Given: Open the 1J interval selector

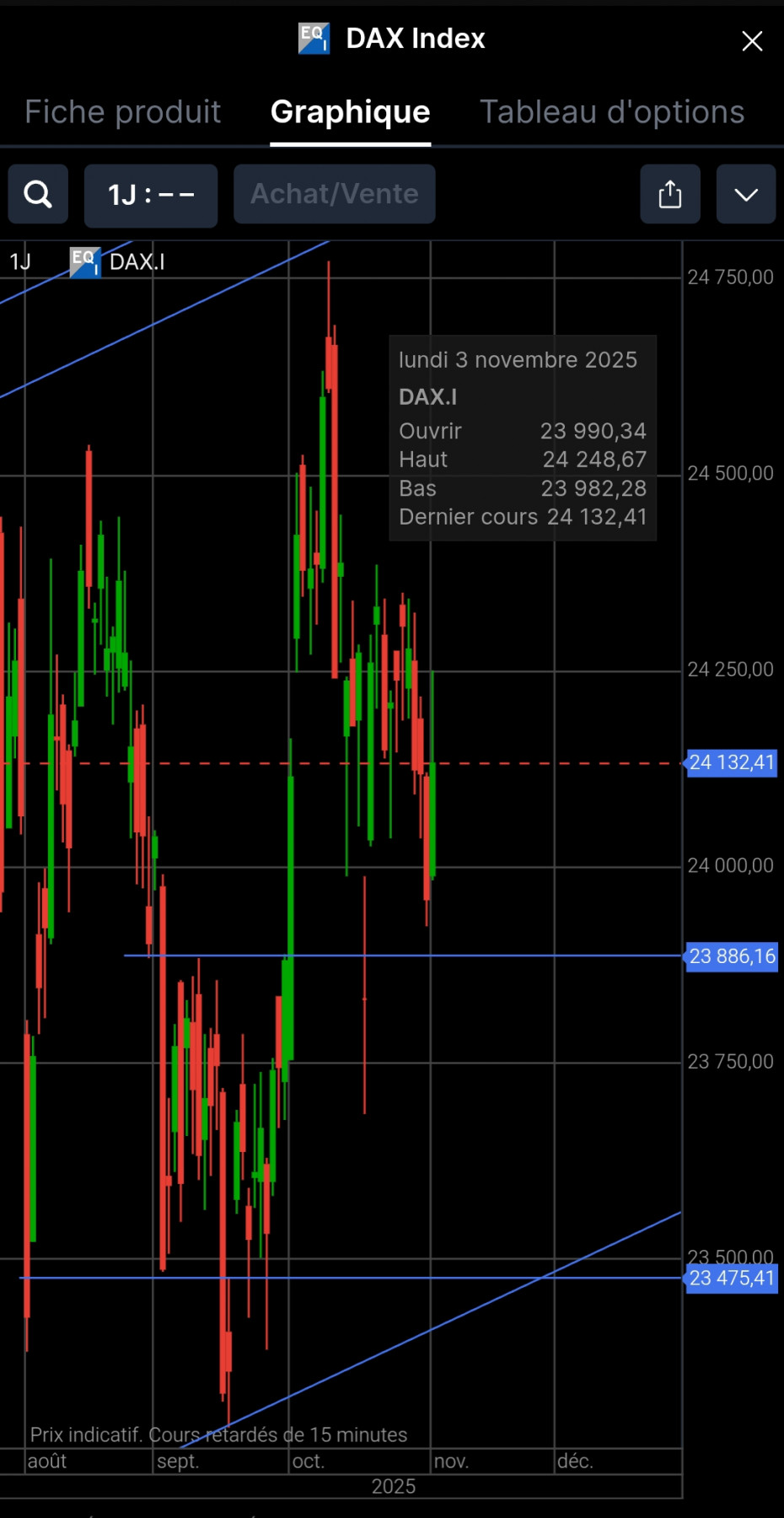Looking at the screenshot, I should 151,195.
